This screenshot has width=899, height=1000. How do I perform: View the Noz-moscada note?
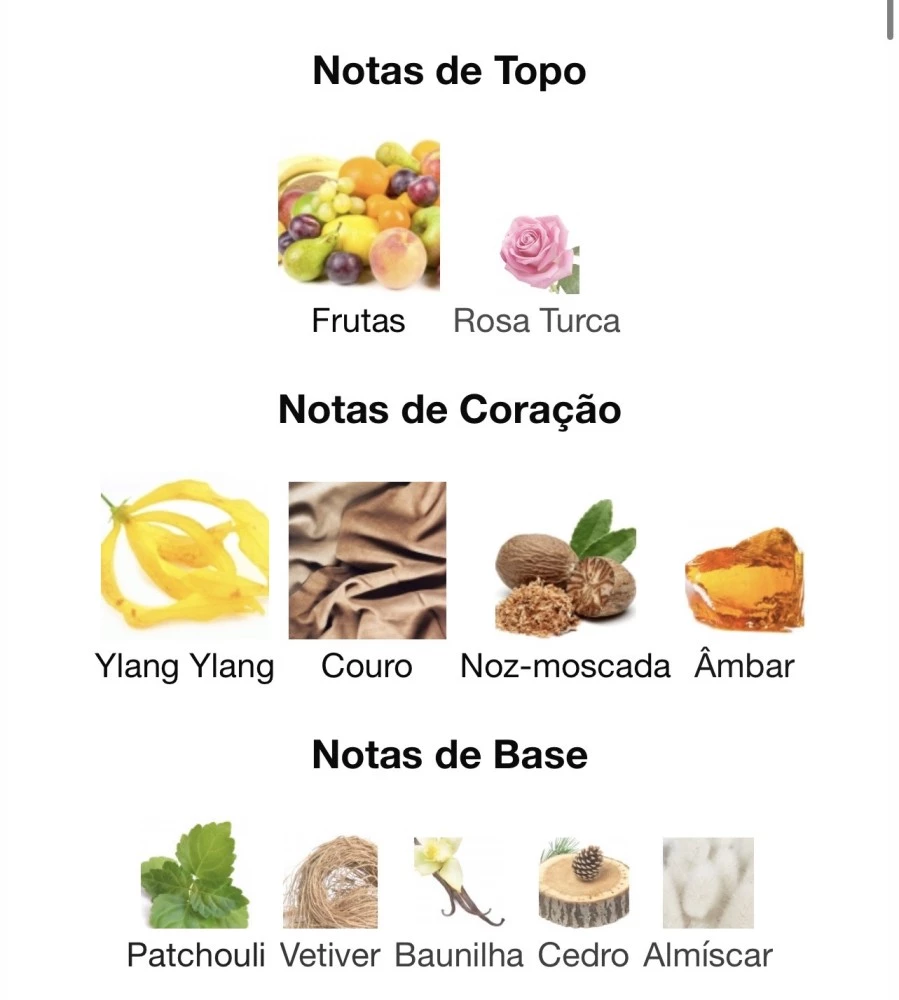click(565, 575)
